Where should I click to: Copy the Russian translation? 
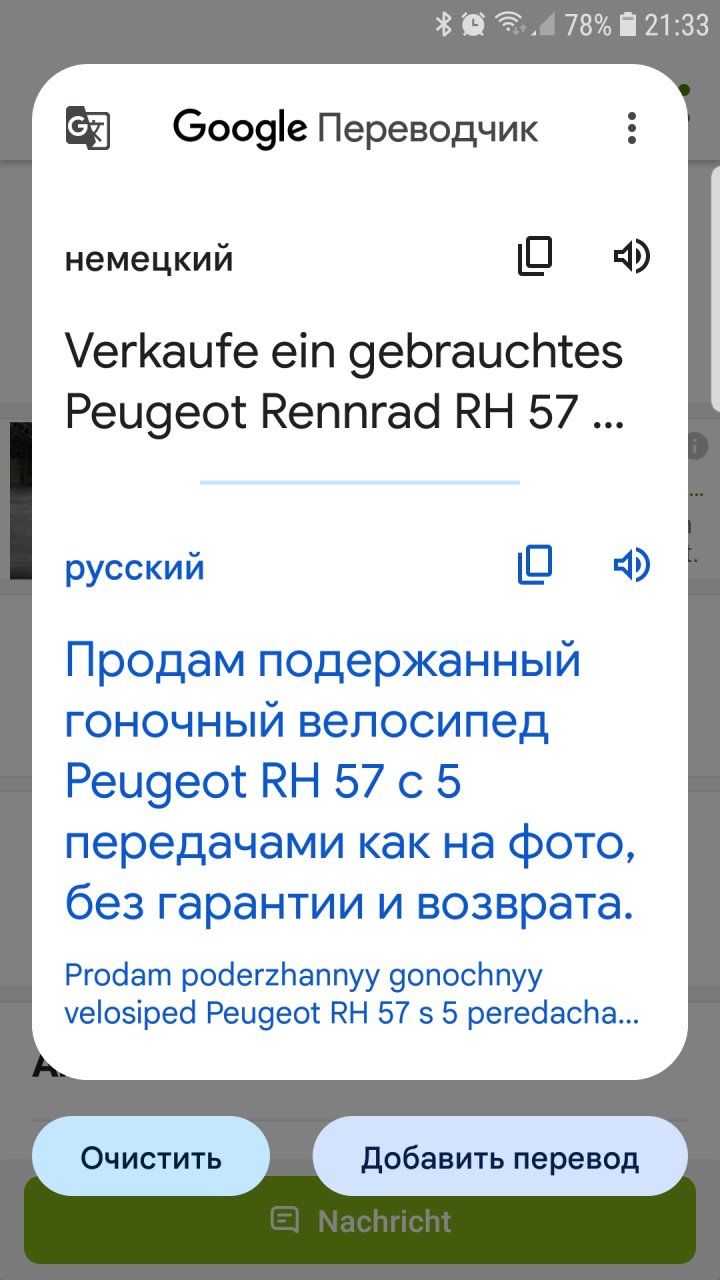tap(535, 566)
